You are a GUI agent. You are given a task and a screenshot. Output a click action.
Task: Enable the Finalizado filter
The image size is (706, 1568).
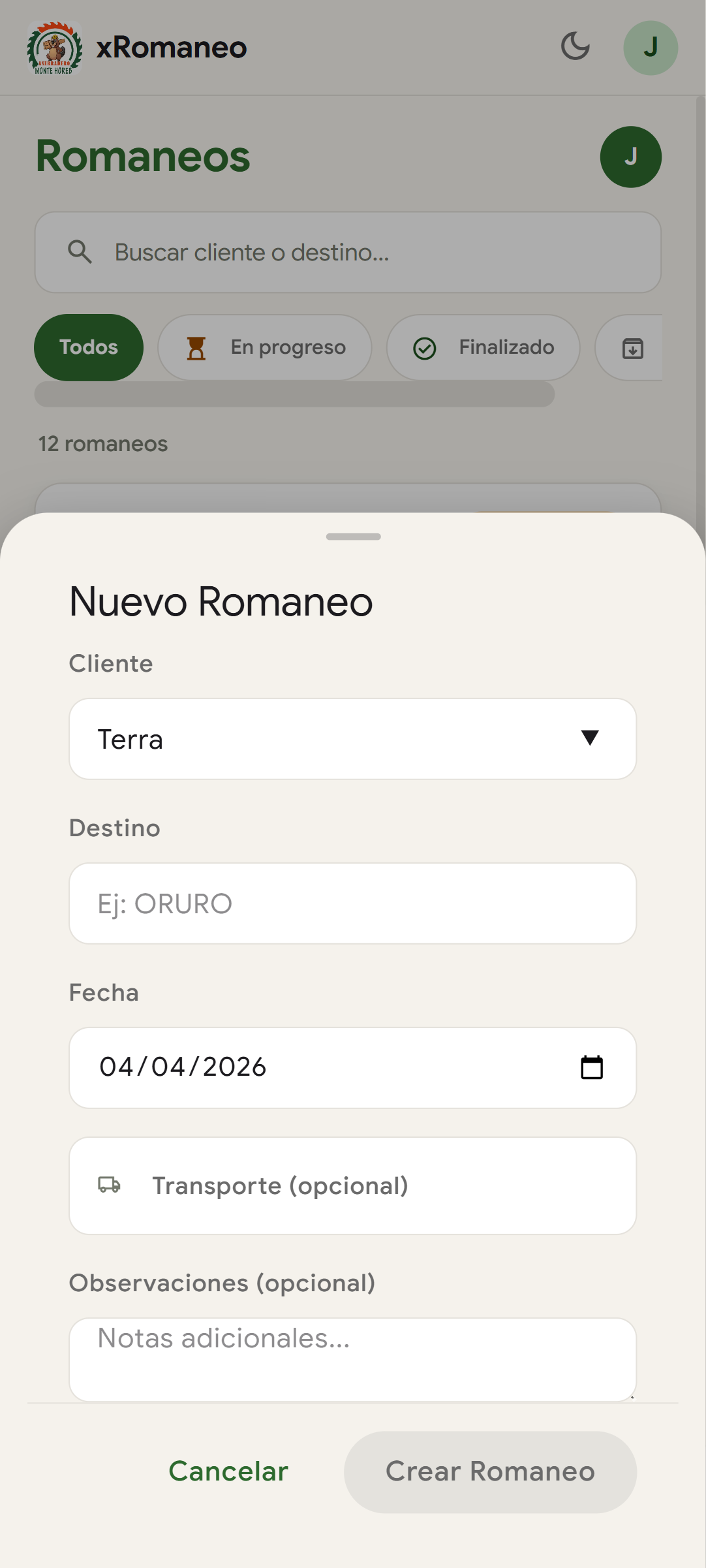[483, 347]
